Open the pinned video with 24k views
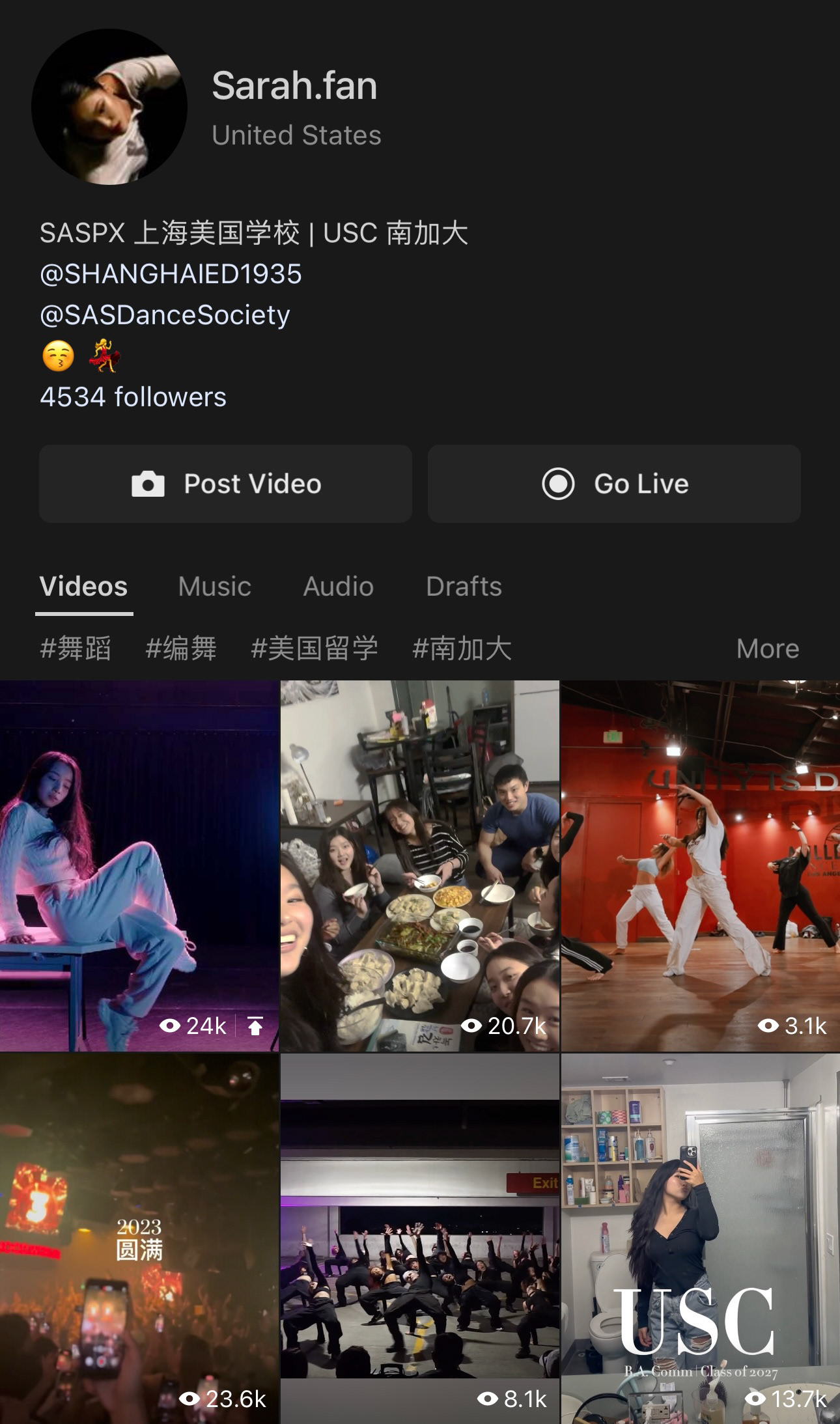The image size is (840, 1424). click(x=139, y=866)
